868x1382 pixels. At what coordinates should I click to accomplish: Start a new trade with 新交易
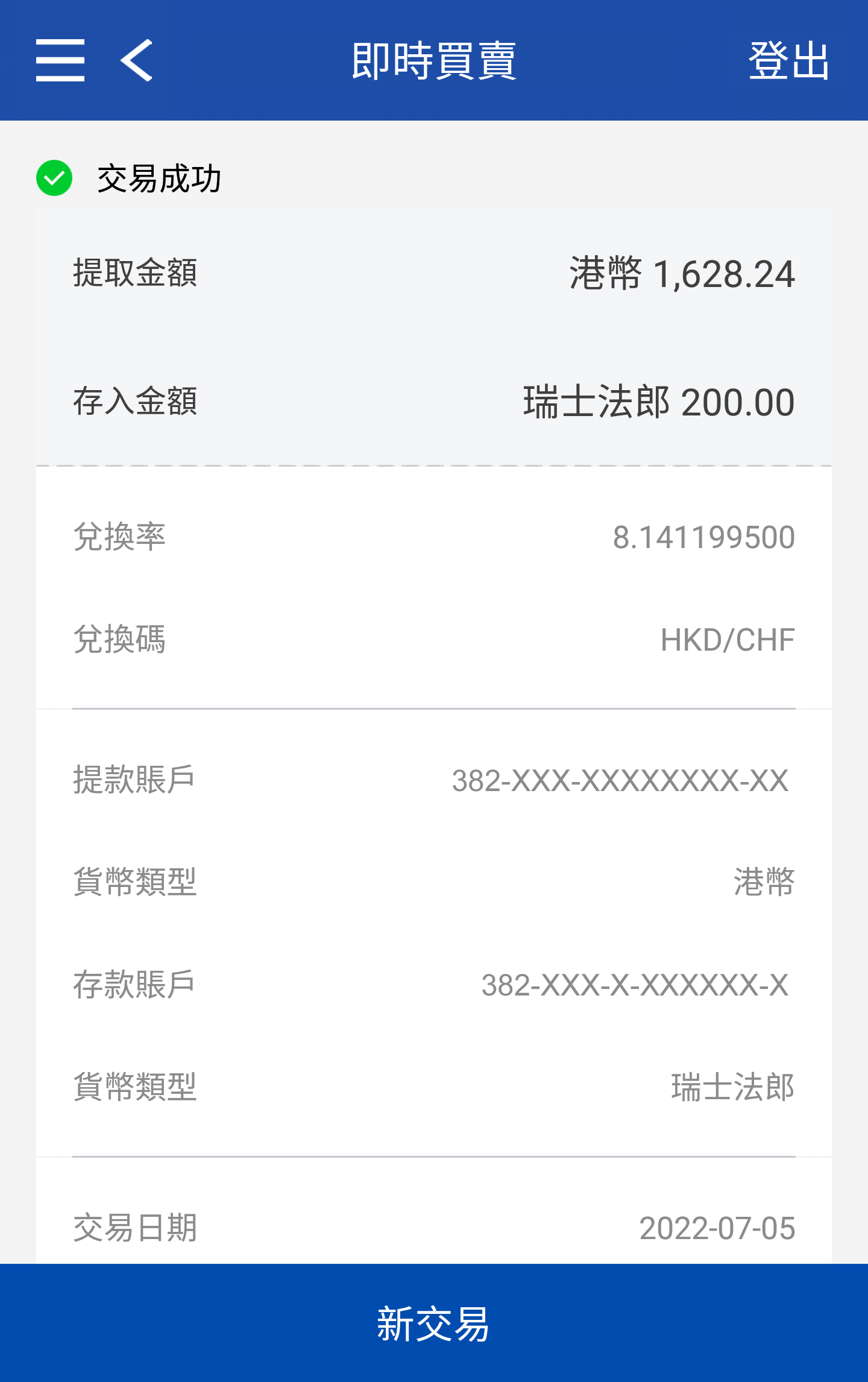point(434,1324)
